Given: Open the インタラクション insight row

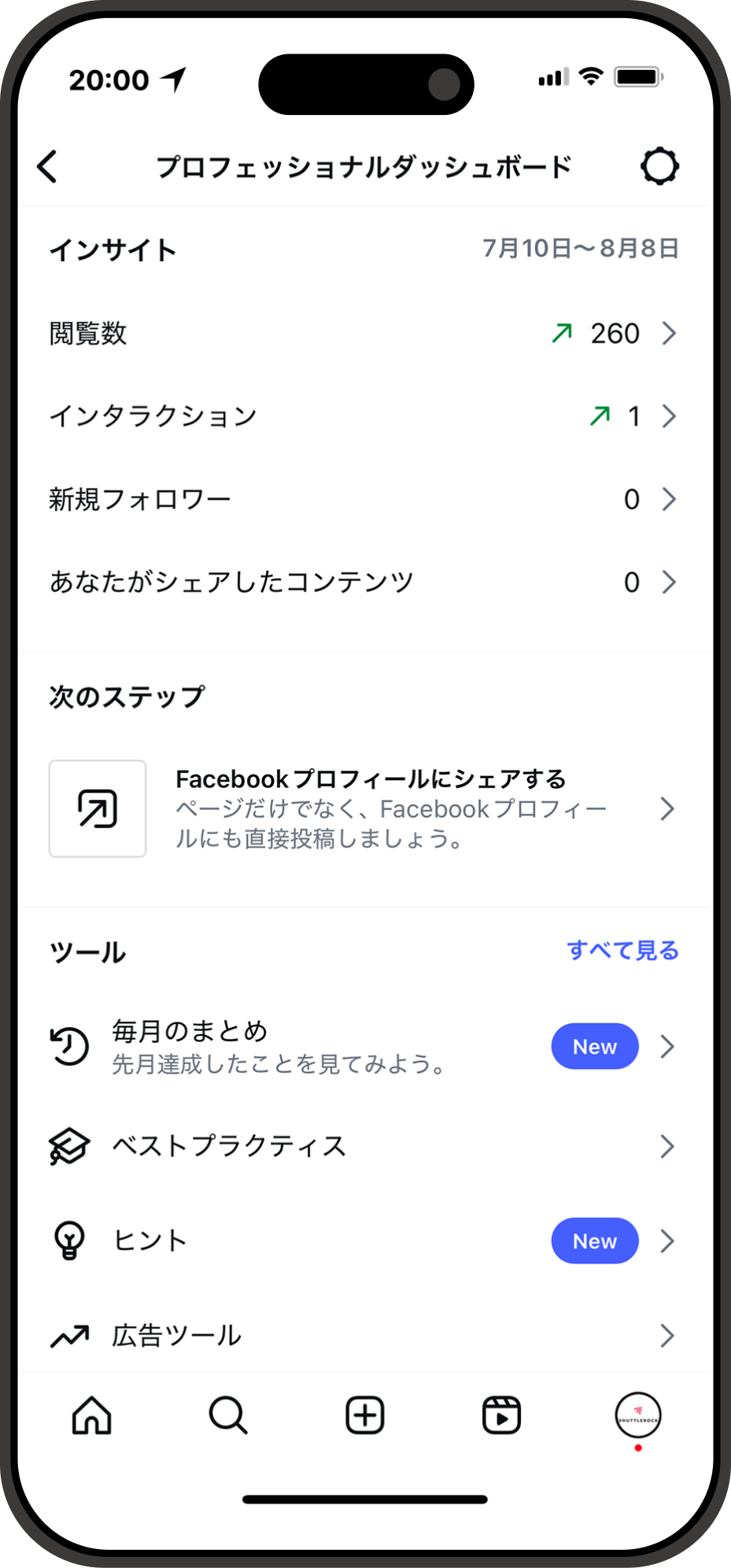Looking at the screenshot, I should pos(364,416).
